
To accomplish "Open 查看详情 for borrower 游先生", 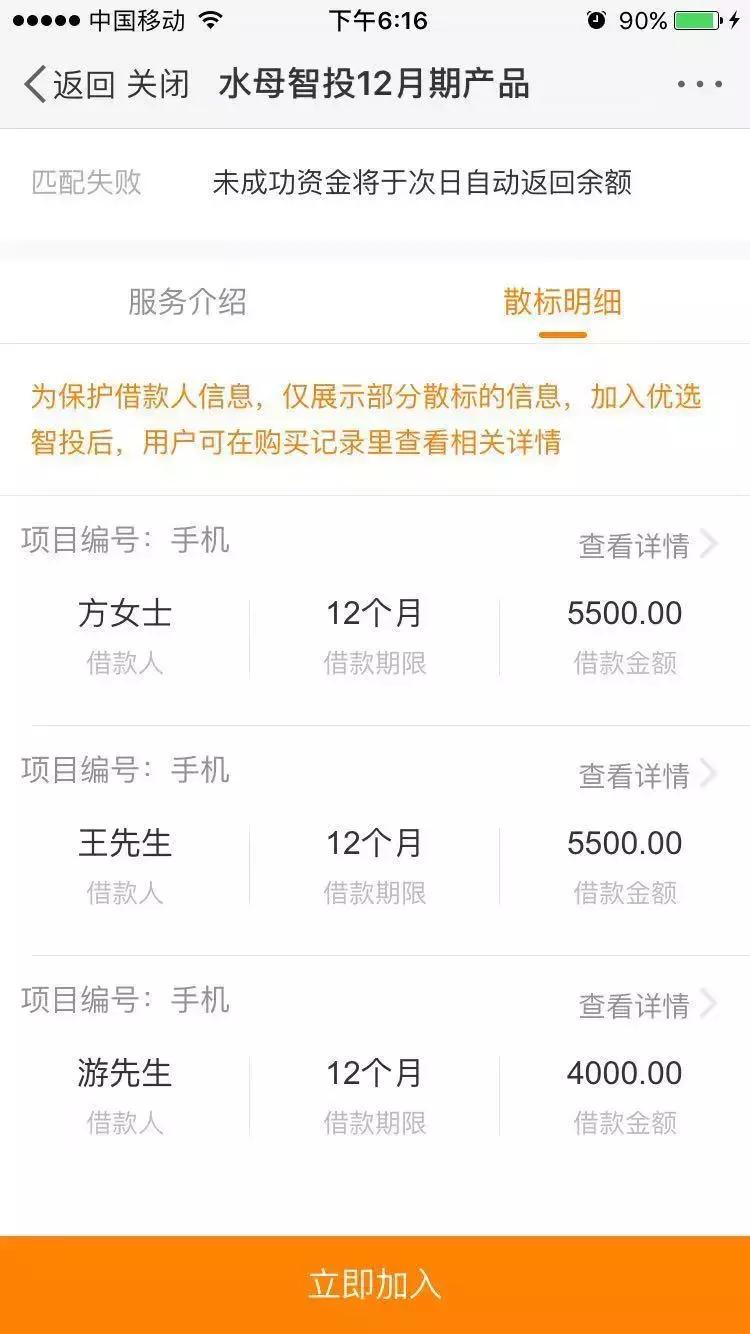I will (x=634, y=1005).
